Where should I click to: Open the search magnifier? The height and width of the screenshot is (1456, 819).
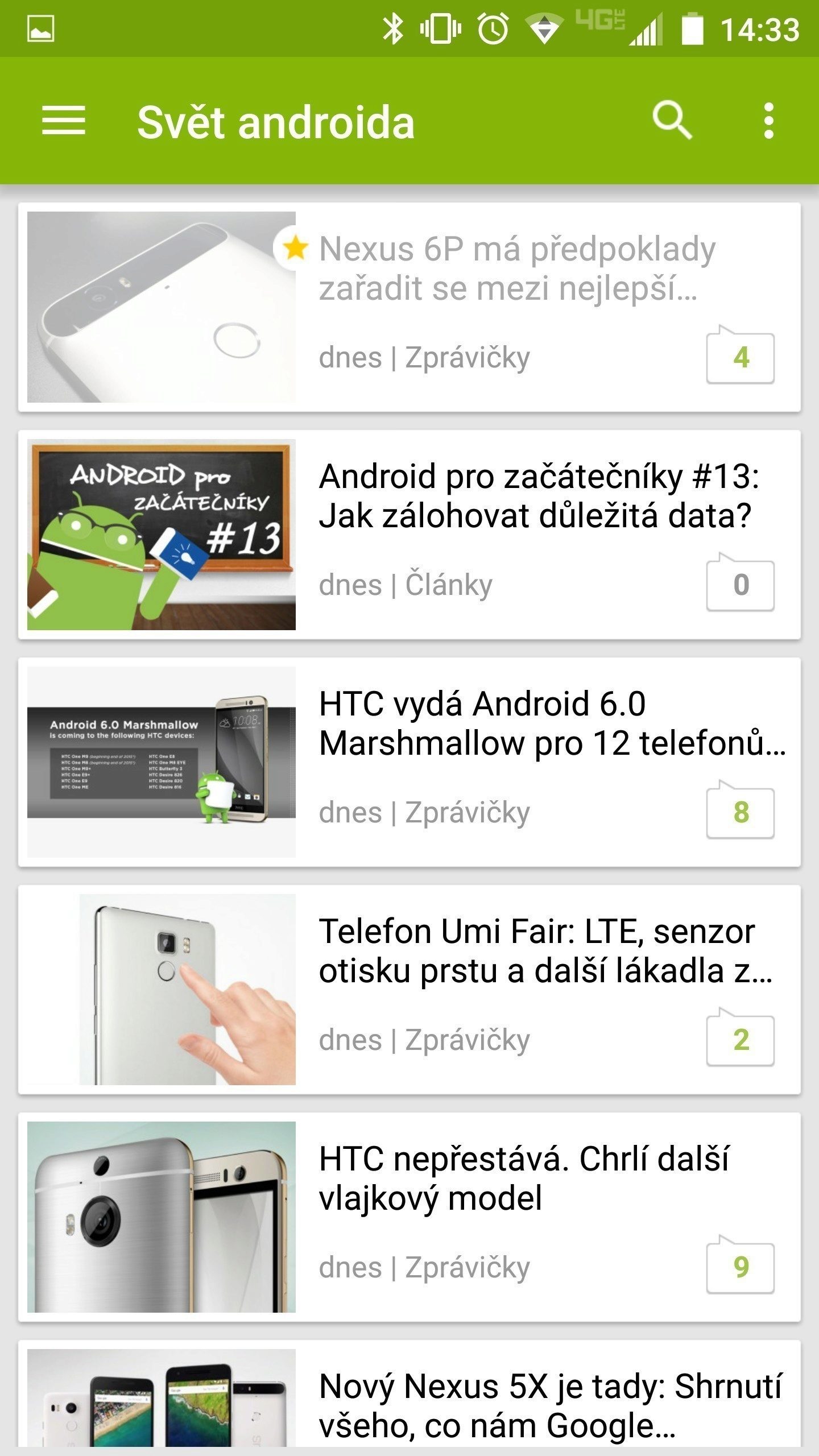click(672, 121)
